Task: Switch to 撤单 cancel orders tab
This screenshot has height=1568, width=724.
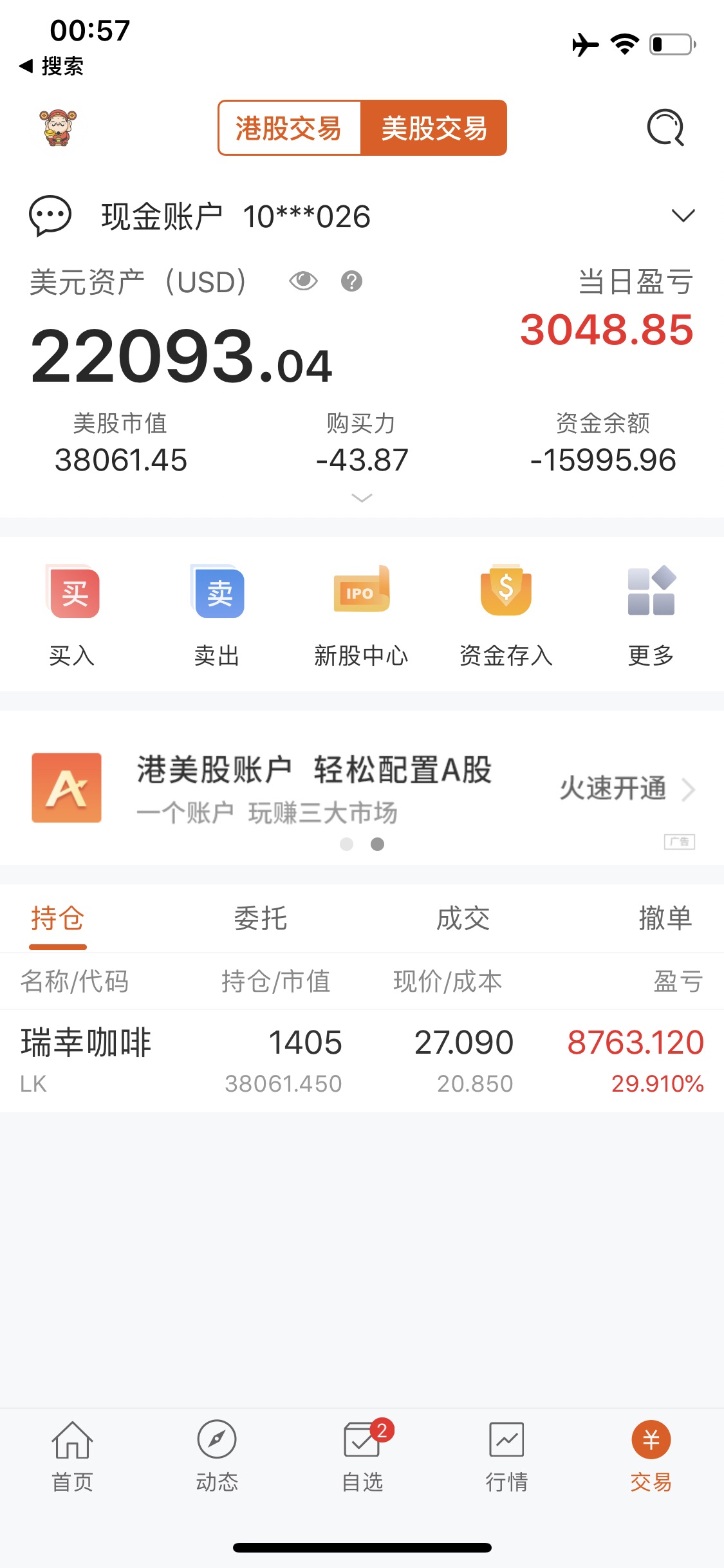Action: pyautogui.click(x=665, y=918)
